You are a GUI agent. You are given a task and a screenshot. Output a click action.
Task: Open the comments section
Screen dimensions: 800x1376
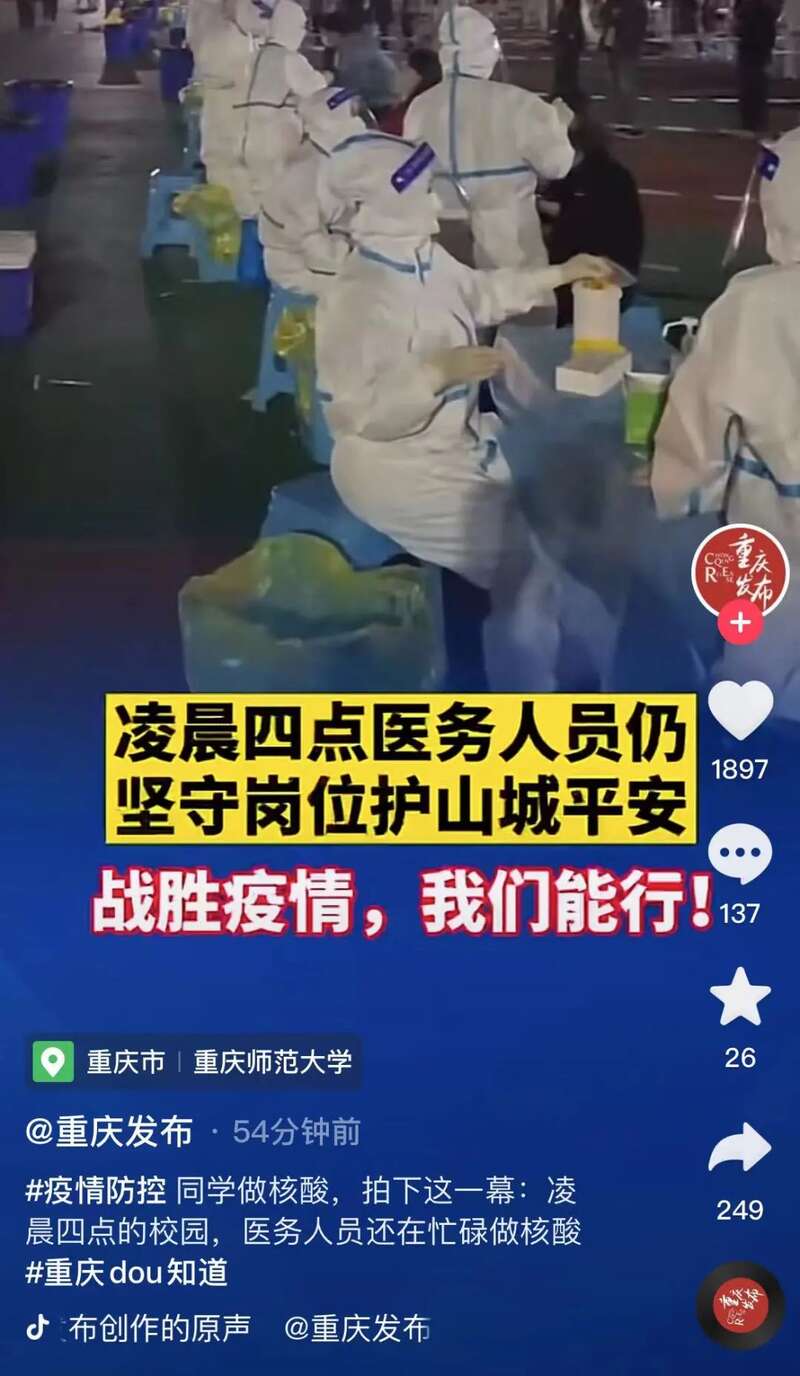pyautogui.click(x=740, y=854)
